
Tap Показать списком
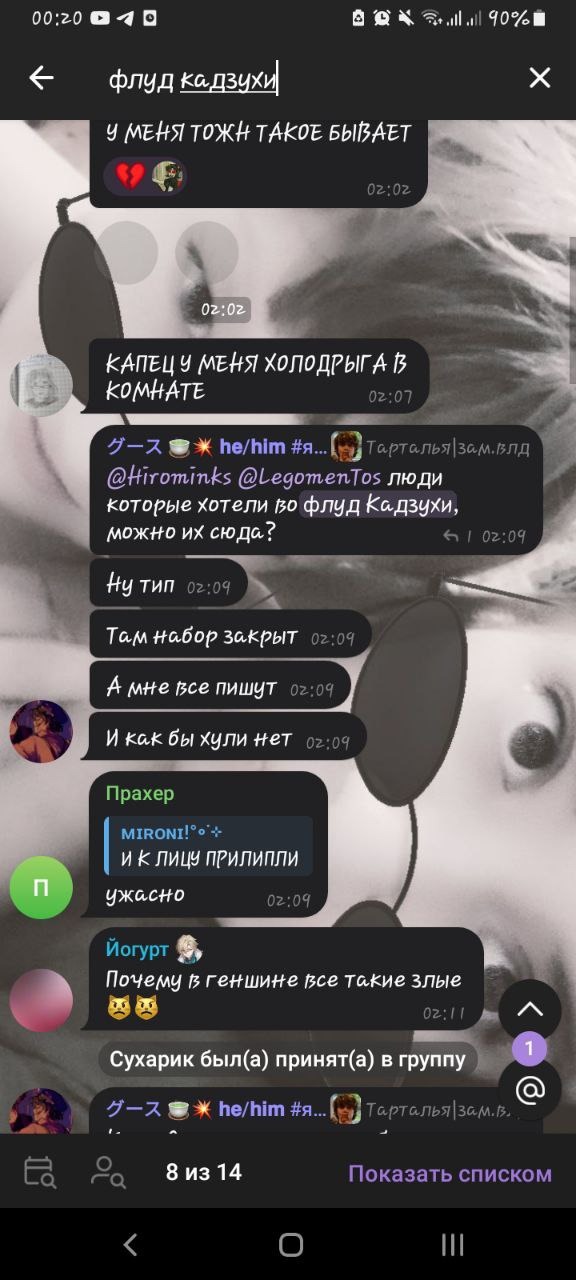pyautogui.click(x=450, y=1173)
